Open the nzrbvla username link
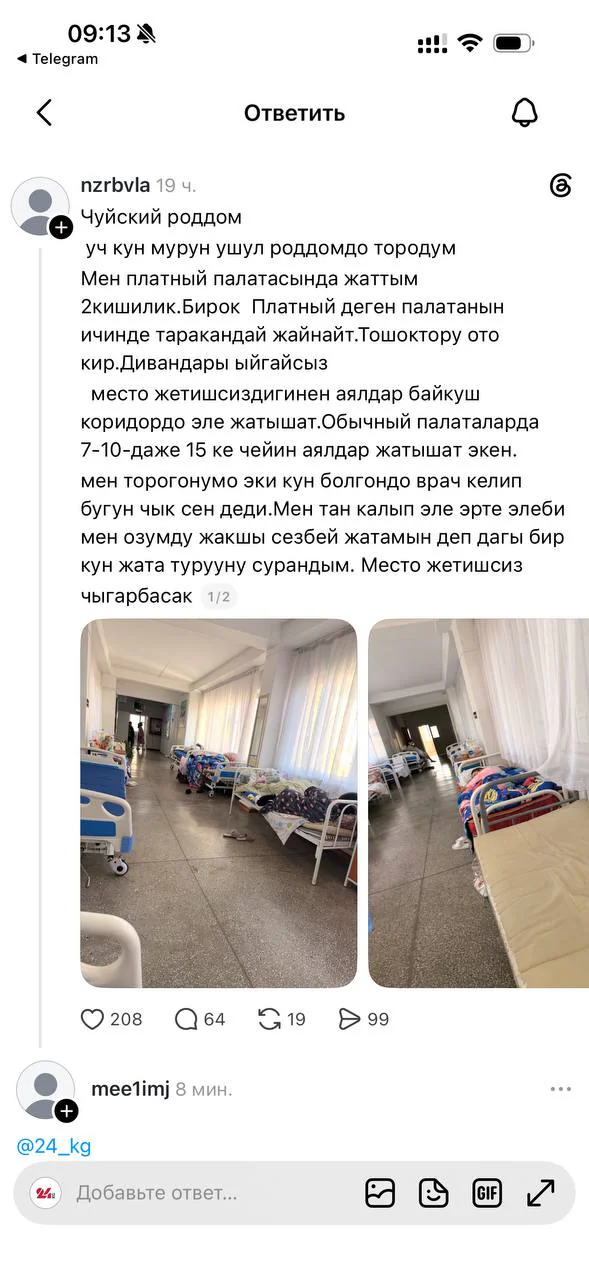Screen dimensions: 589x1280 (x=115, y=185)
